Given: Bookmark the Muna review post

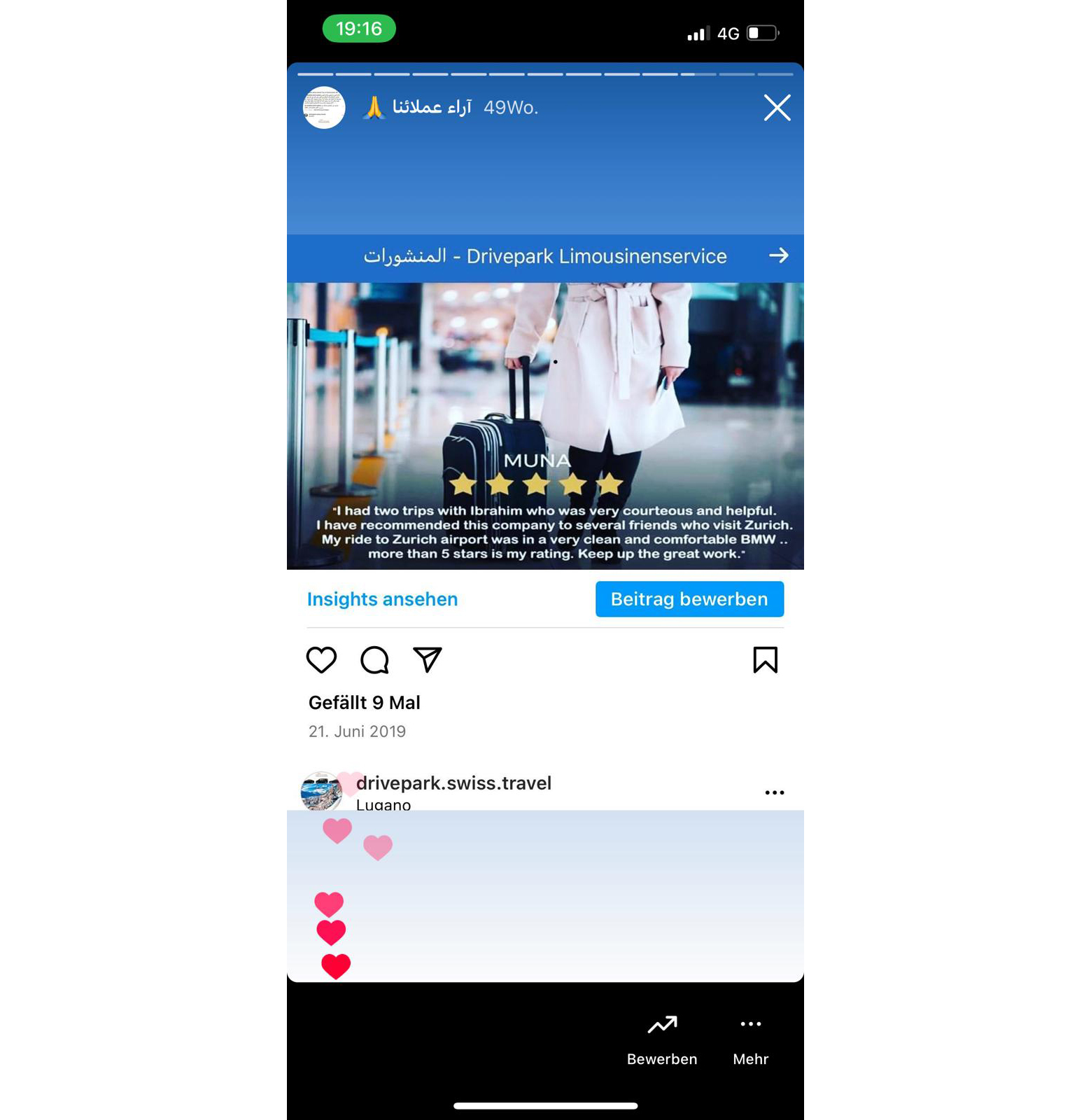Looking at the screenshot, I should pos(765,659).
